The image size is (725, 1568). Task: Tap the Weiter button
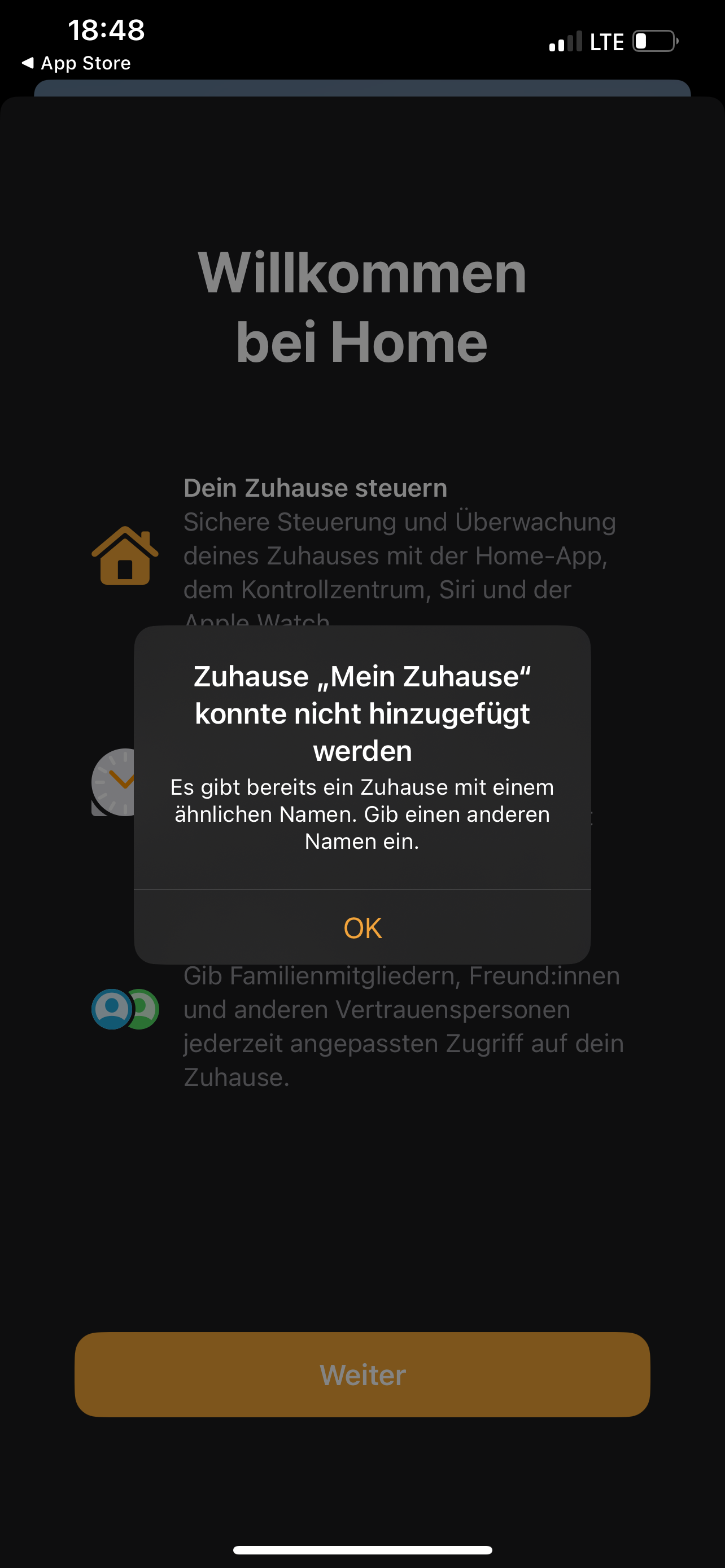point(362,1374)
